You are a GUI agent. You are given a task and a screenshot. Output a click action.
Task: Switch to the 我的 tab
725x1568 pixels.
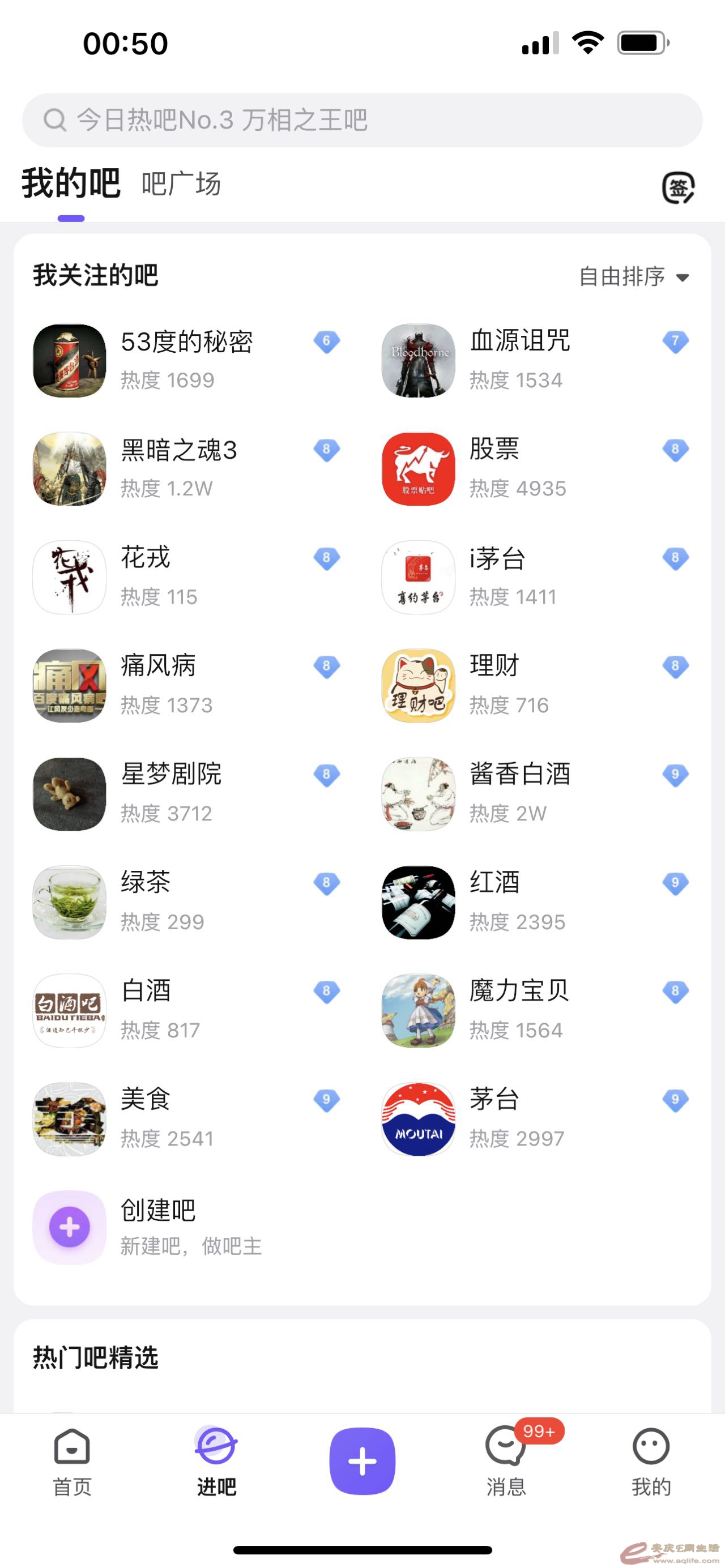point(651,1462)
